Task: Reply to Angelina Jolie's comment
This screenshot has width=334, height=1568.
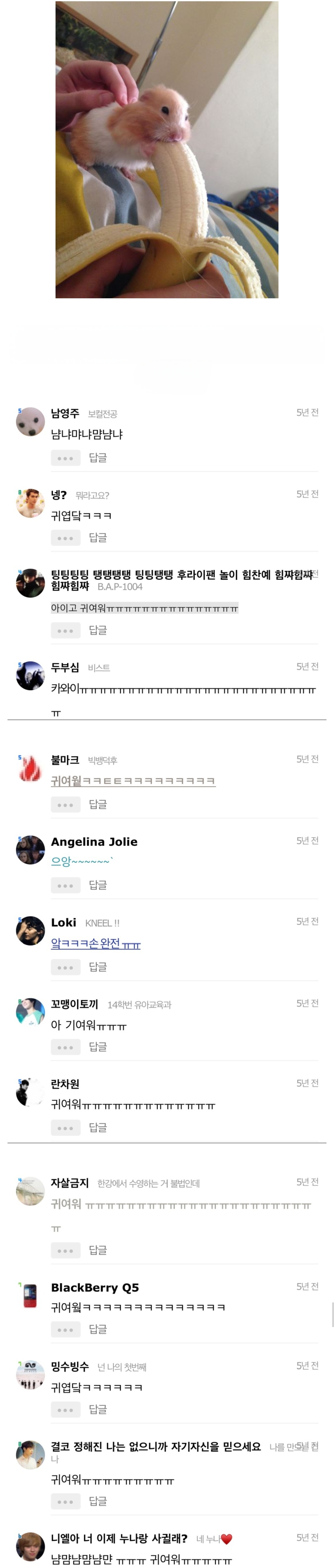Action: (x=97, y=884)
